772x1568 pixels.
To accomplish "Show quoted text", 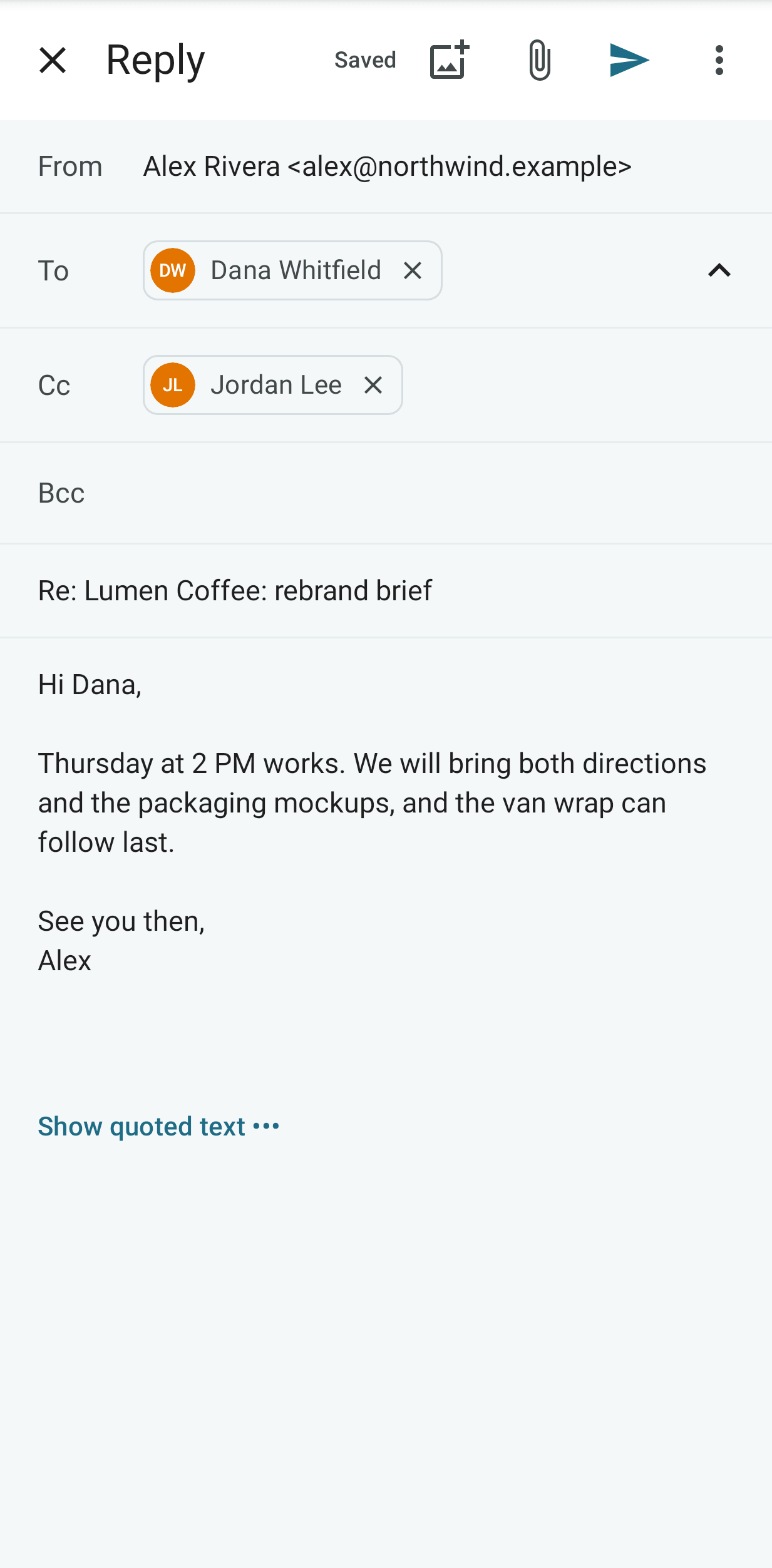I will point(158,1126).
